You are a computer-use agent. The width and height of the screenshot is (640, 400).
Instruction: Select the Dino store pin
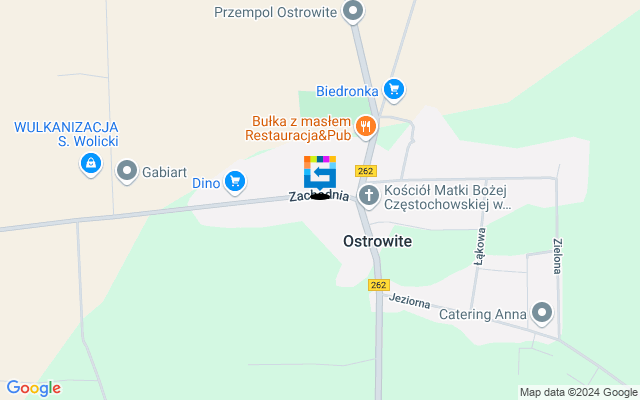(x=234, y=181)
